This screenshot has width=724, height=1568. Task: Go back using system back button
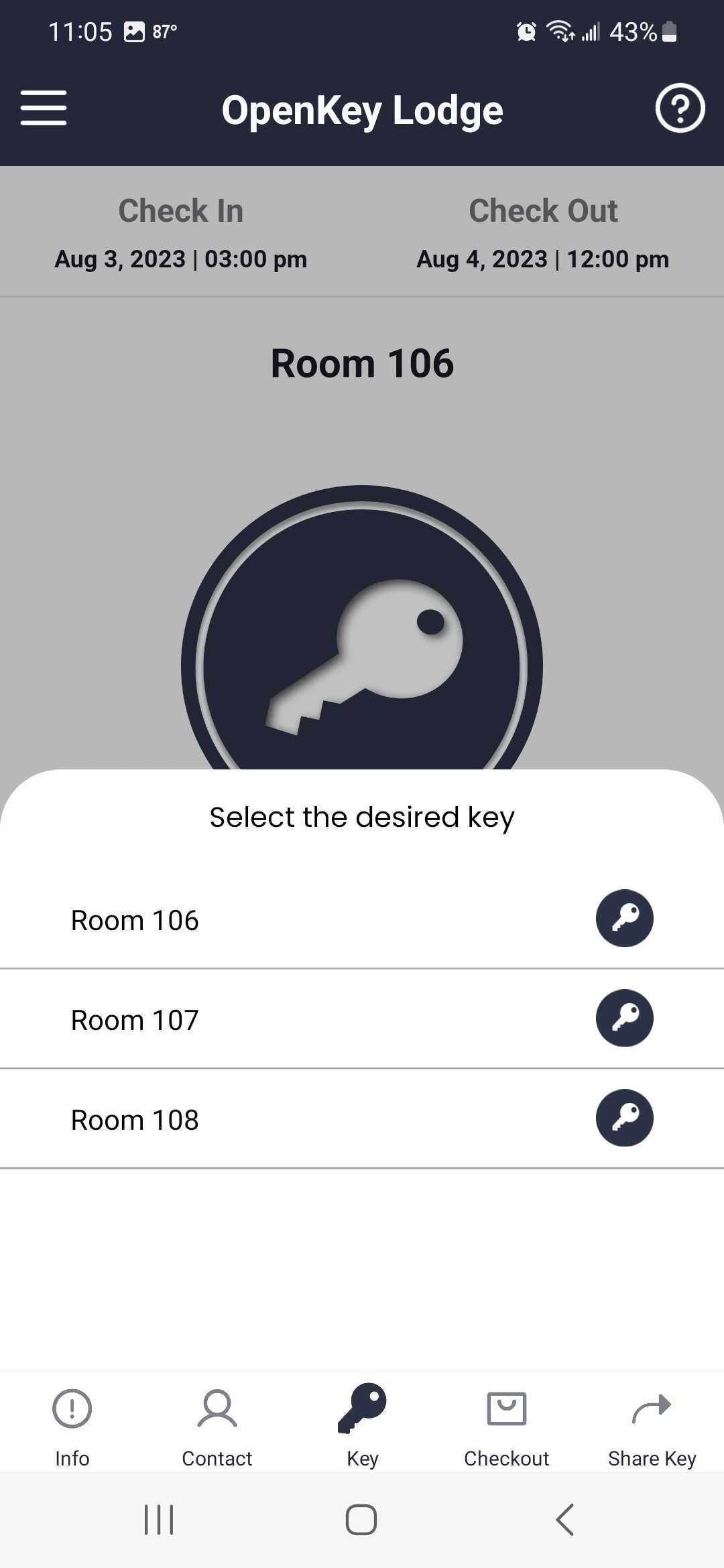tap(564, 1520)
